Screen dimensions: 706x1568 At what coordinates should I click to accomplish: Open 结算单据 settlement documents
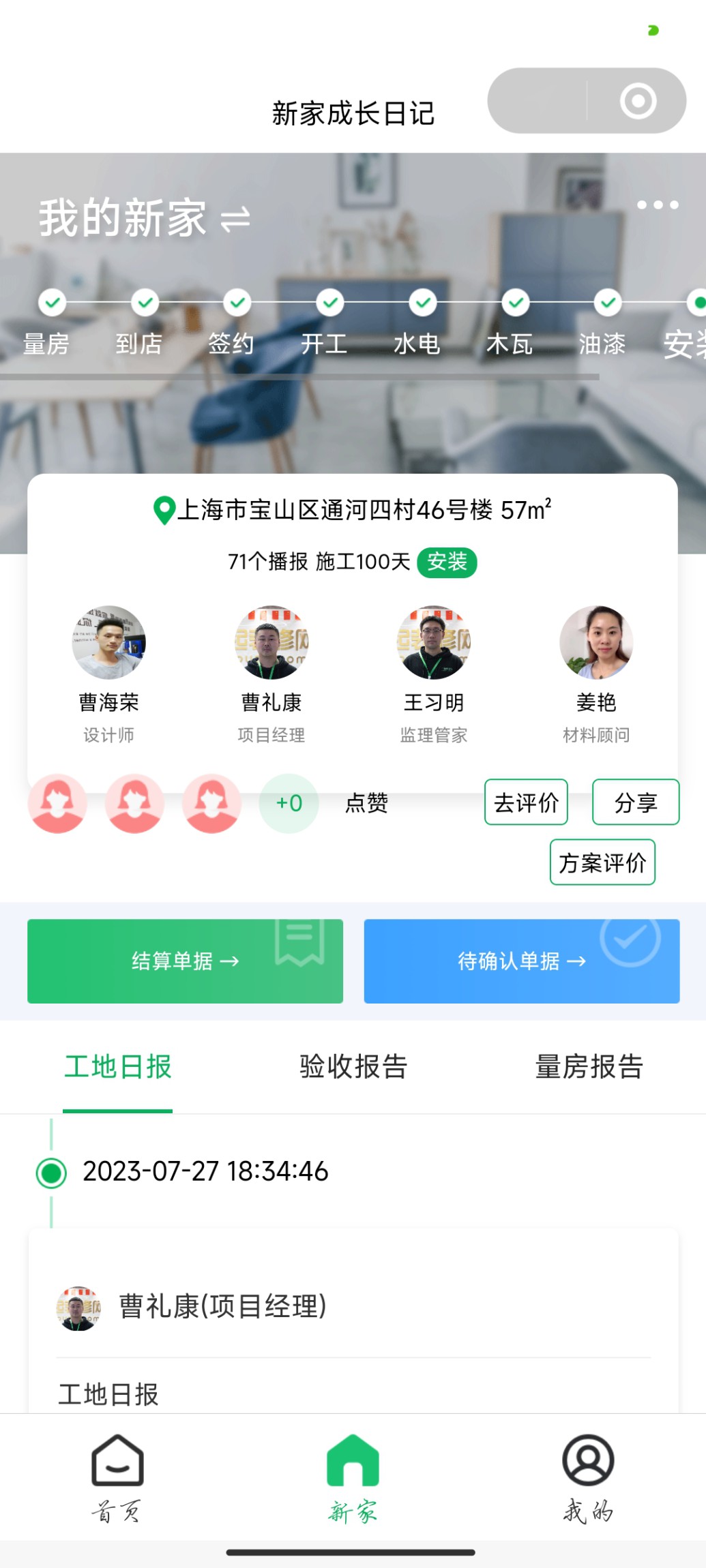pos(185,961)
